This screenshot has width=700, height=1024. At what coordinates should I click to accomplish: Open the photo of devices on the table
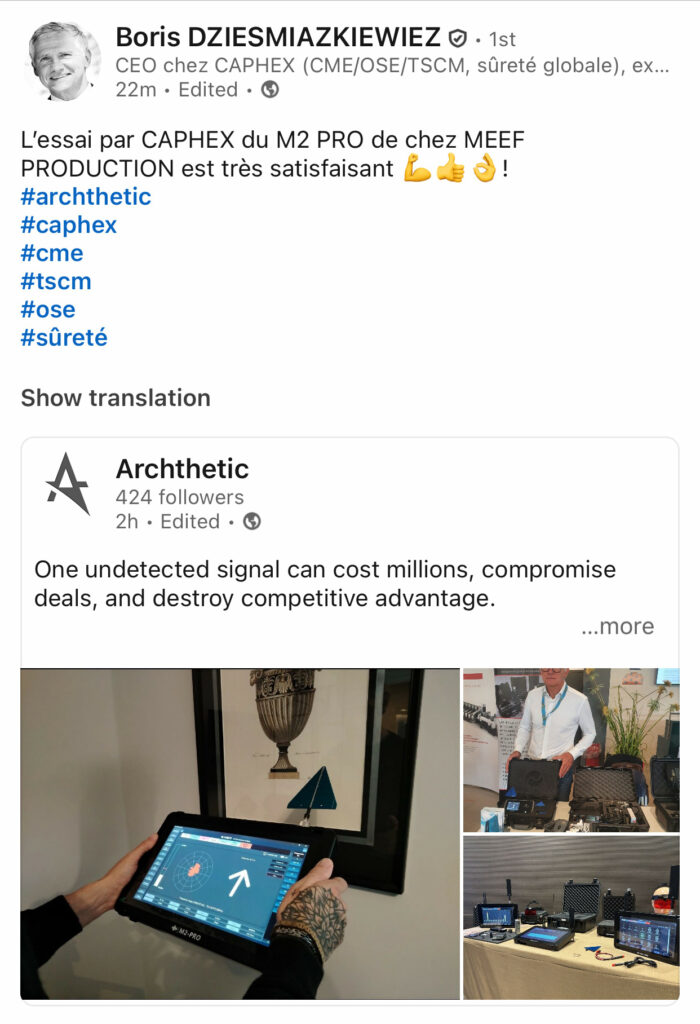pos(571,918)
